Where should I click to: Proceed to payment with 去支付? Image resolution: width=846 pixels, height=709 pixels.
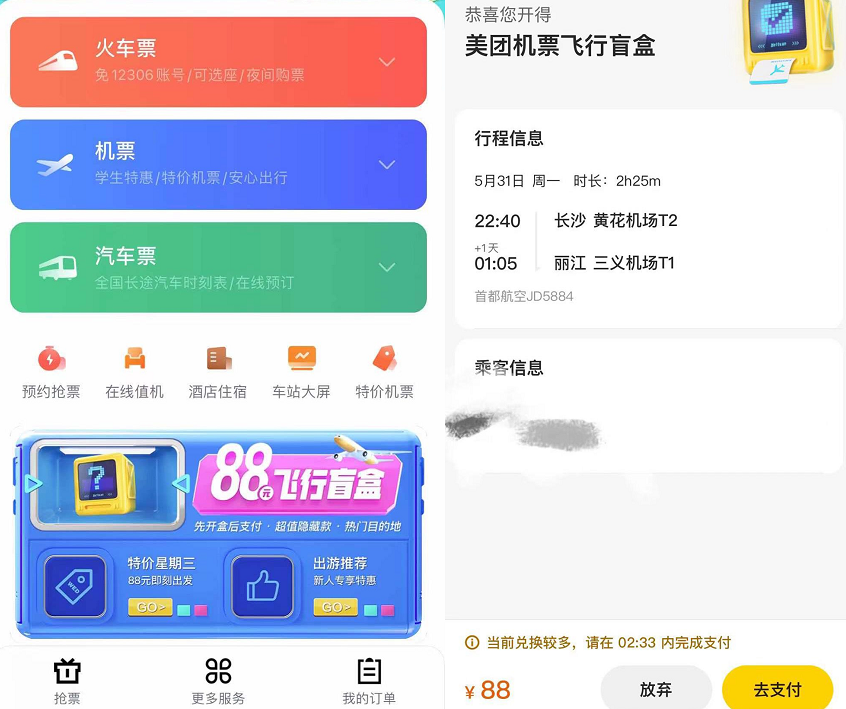click(x=777, y=689)
